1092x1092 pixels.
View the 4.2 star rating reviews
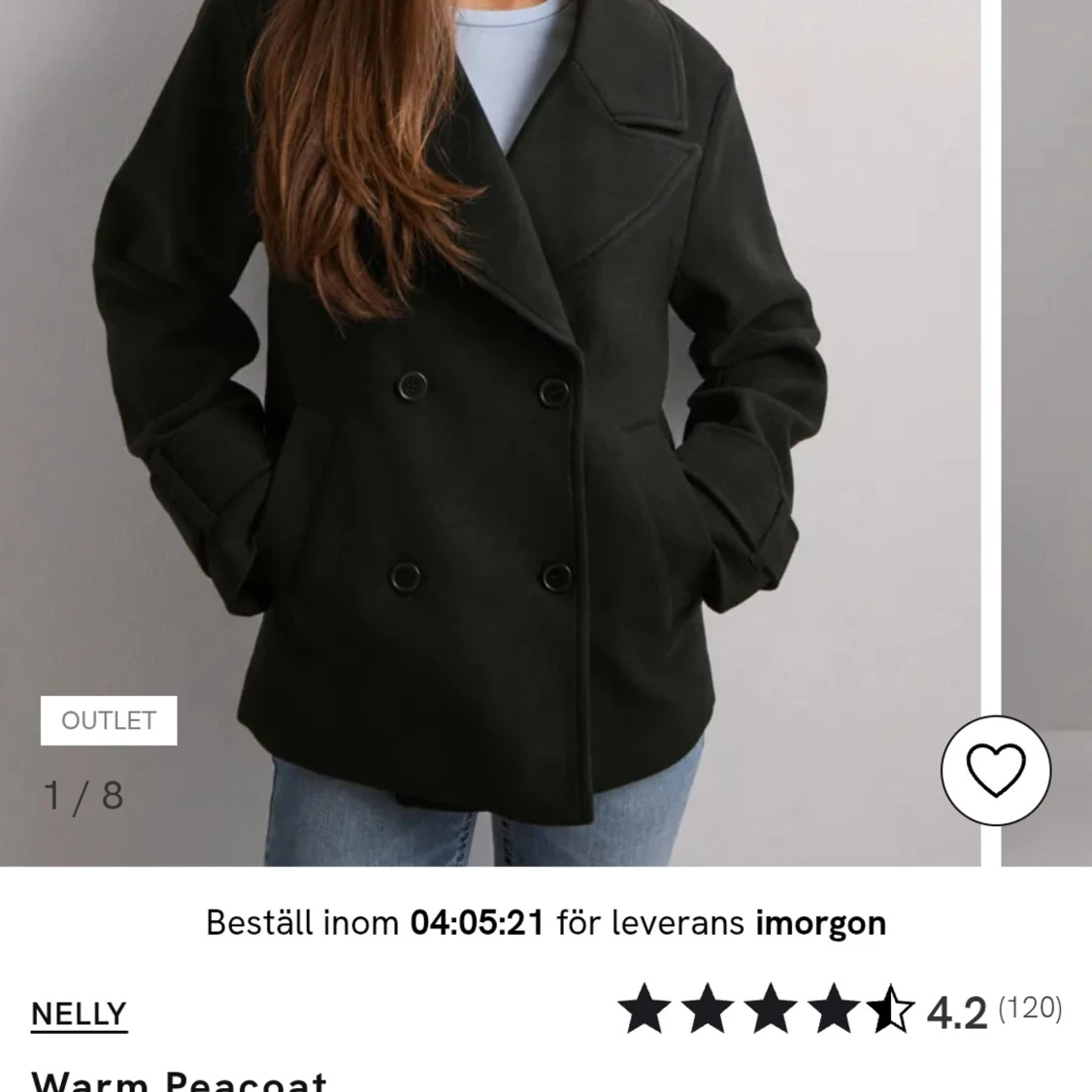pos(840,1010)
